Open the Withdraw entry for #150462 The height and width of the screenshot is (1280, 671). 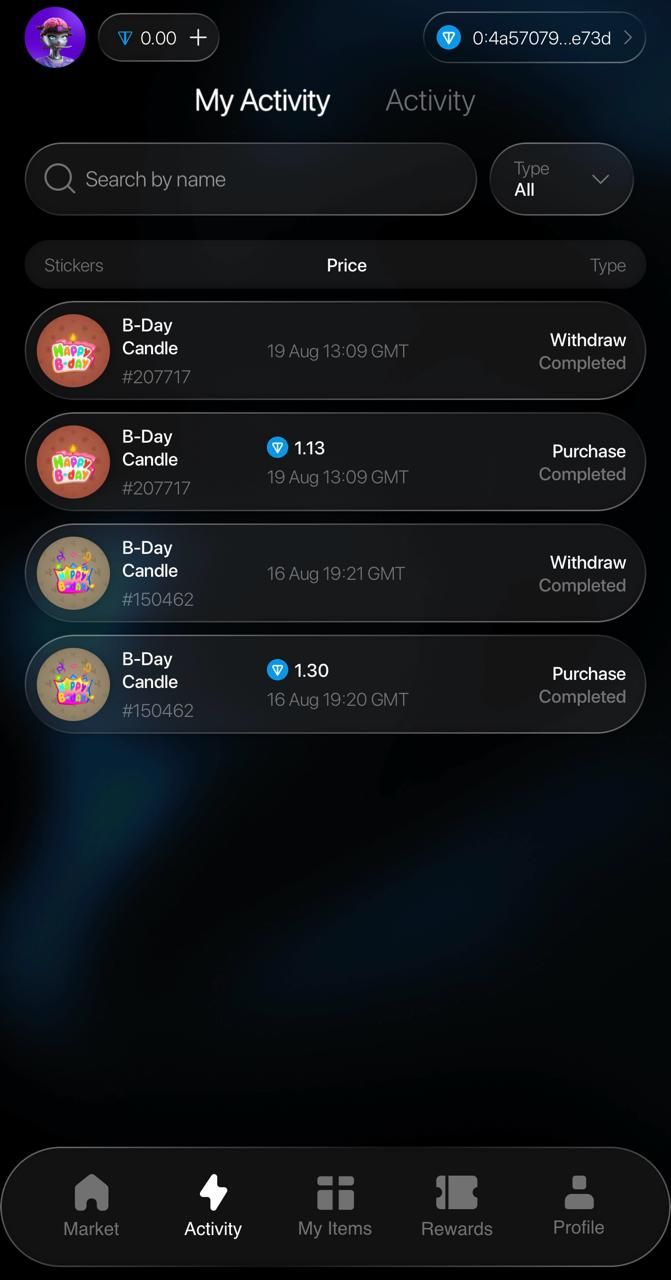click(x=335, y=573)
